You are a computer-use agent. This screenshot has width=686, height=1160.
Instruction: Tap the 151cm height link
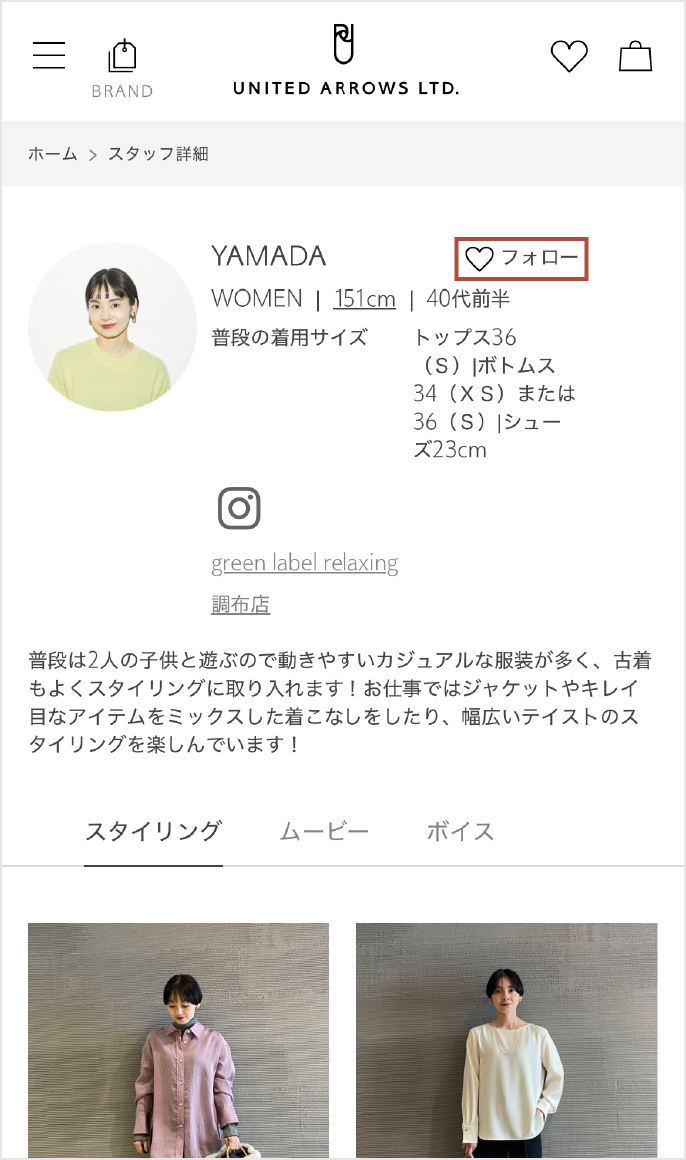[364, 298]
